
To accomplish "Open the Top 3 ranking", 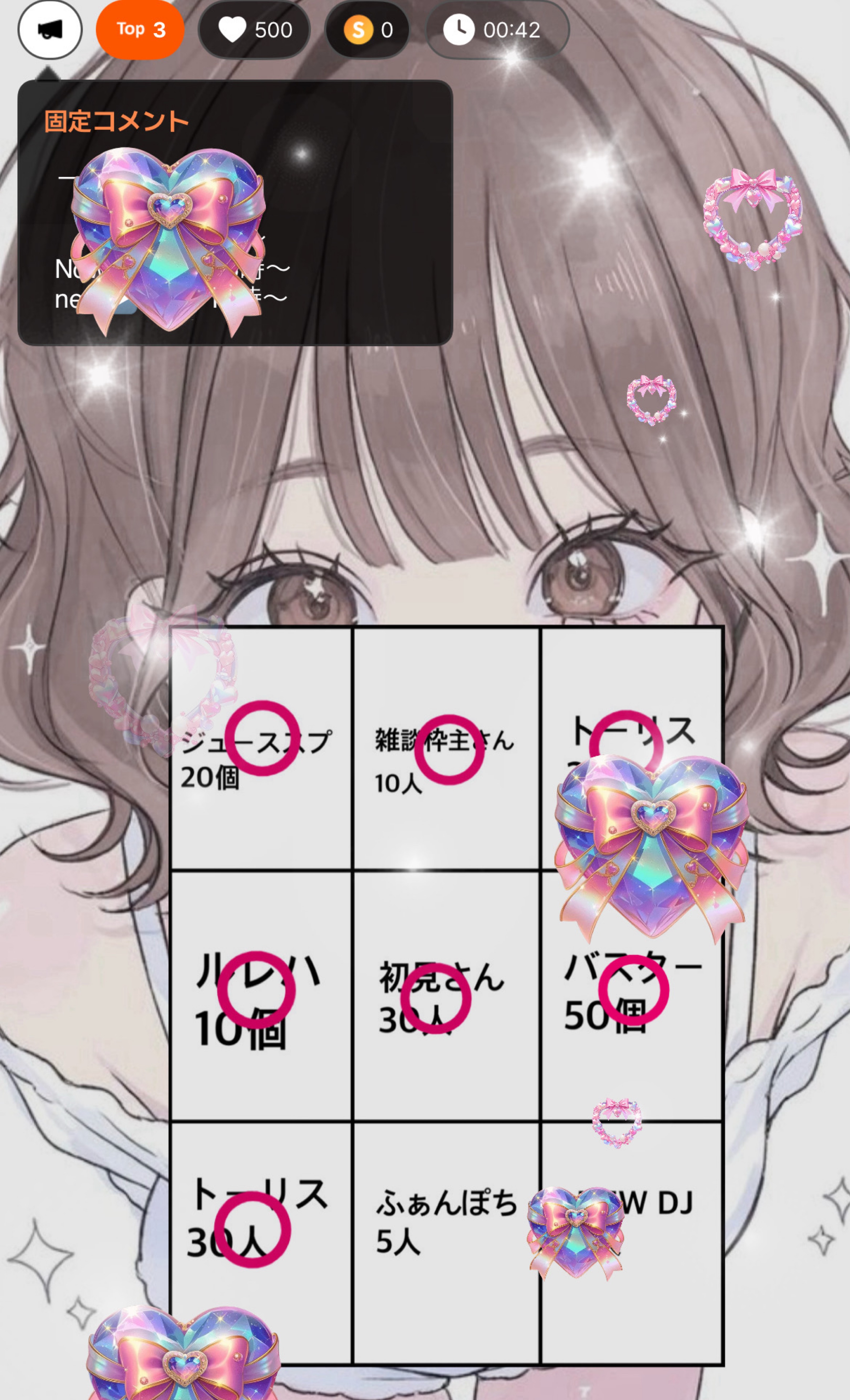I will point(140,30).
